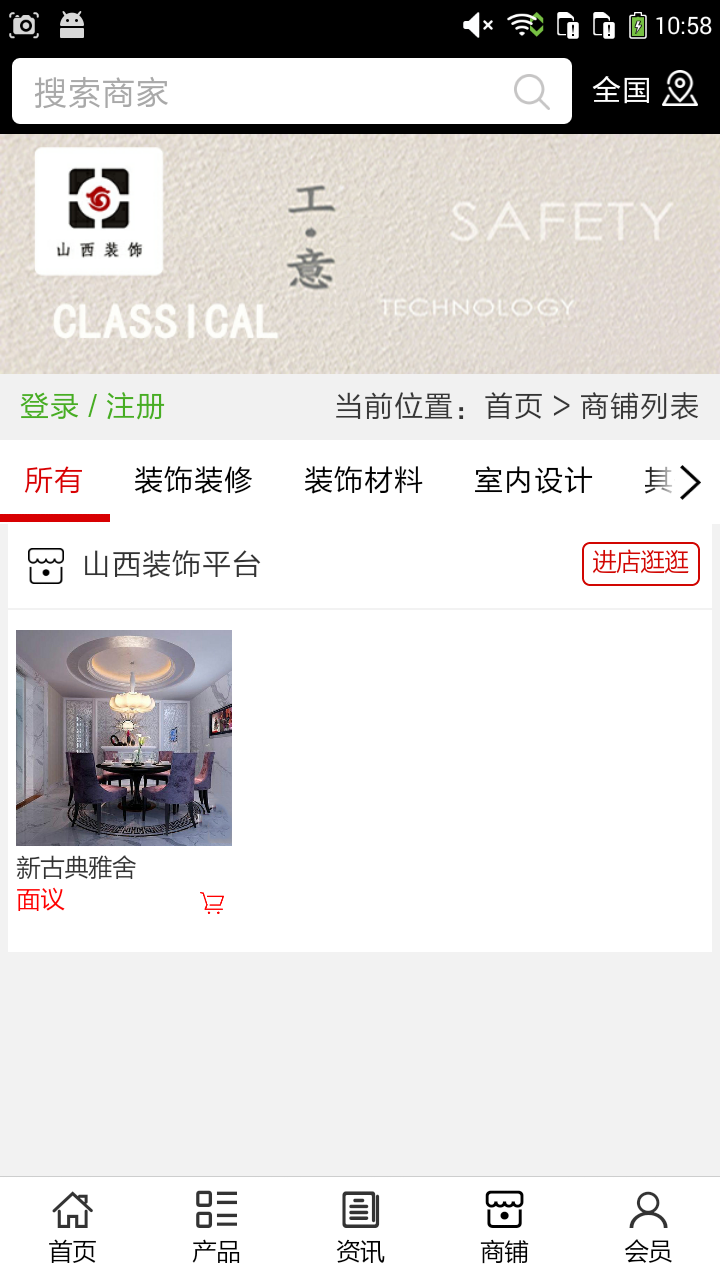Open the 产品 bottom tab
This screenshot has width=720, height=1280.
coord(216,1227)
